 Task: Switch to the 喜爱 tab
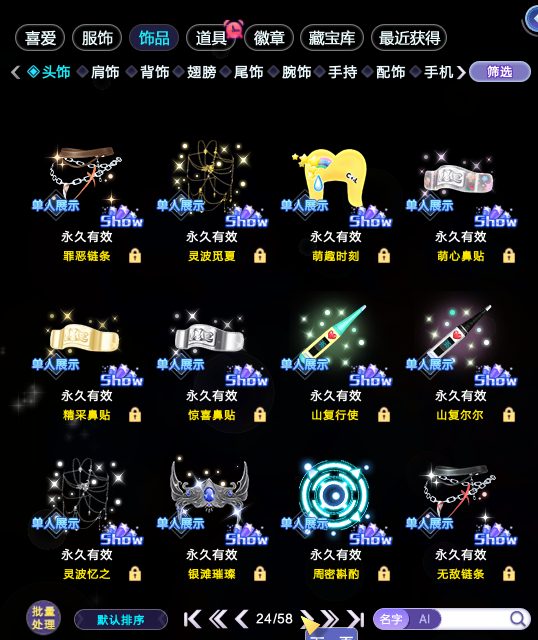click(40, 38)
